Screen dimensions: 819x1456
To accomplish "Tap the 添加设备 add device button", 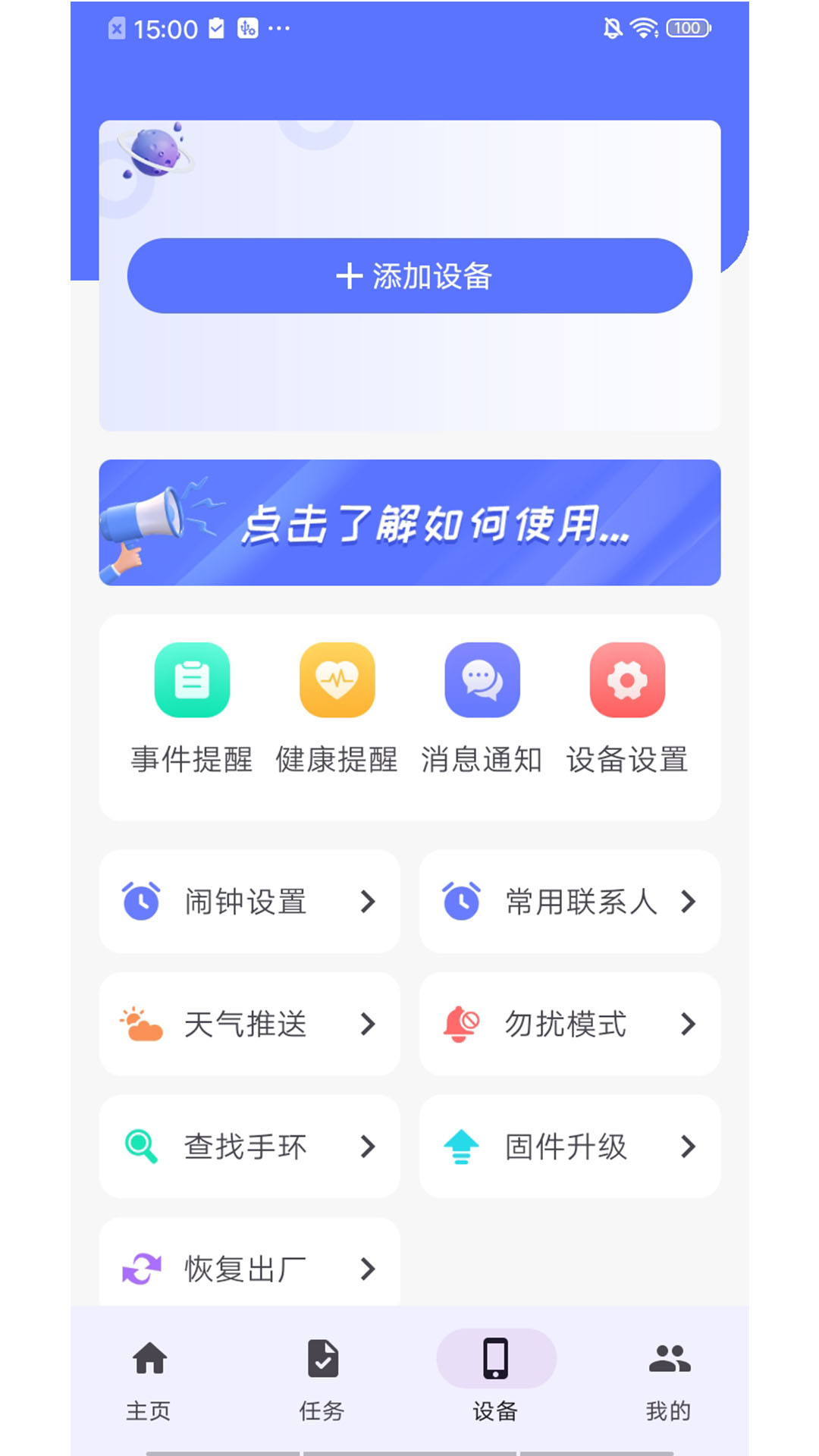I will point(409,276).
